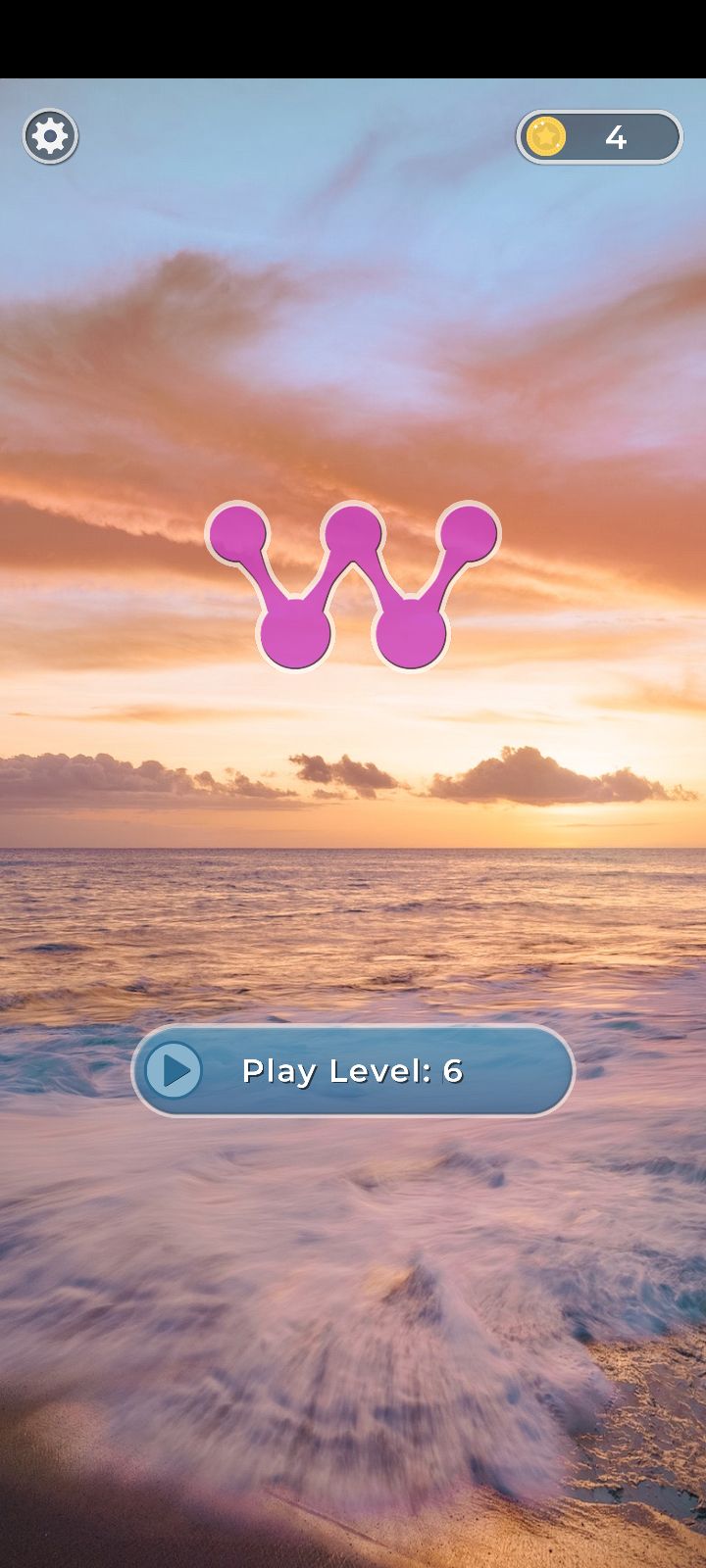Start Play Level: 6

[353, 1070]
